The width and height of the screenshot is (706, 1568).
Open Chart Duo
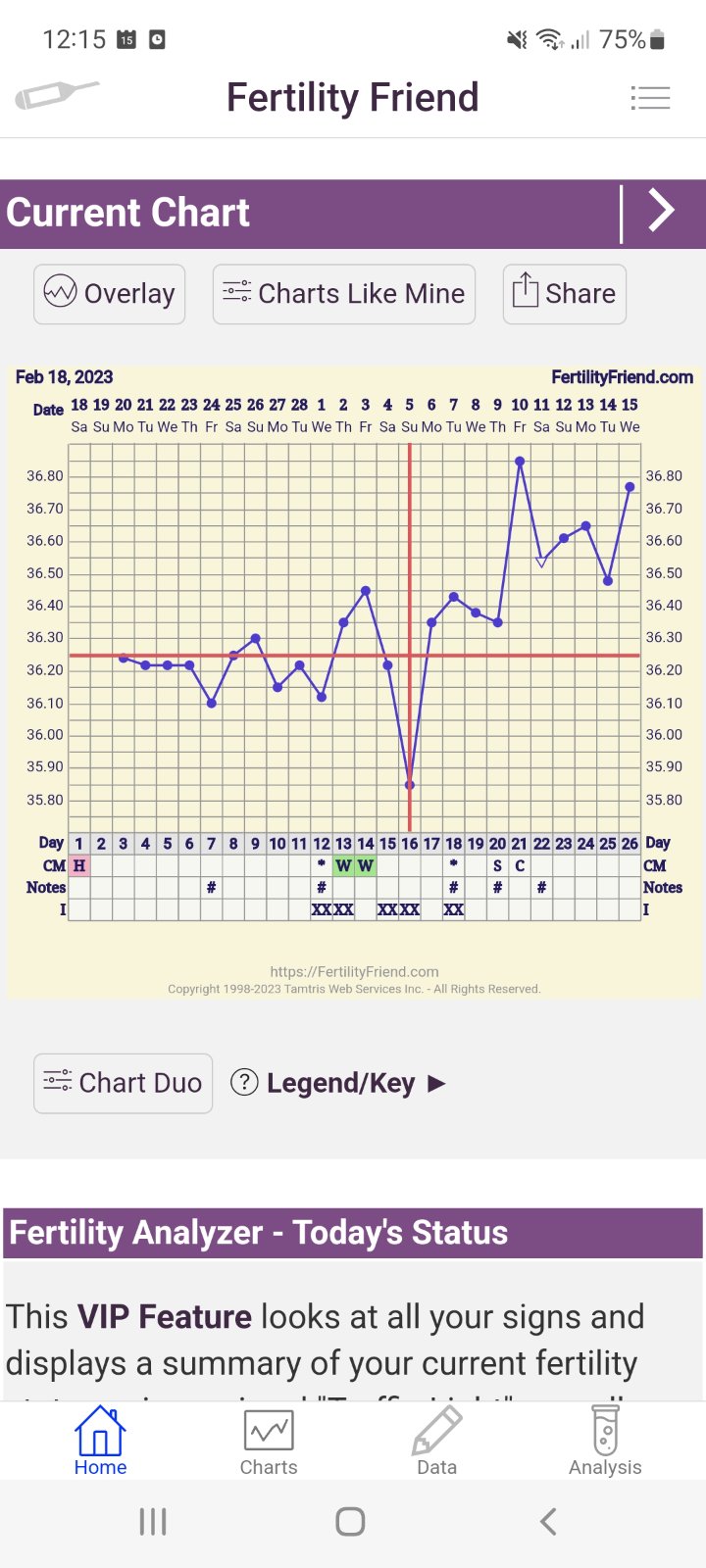pyautogui.click(x=124, y=1083)
